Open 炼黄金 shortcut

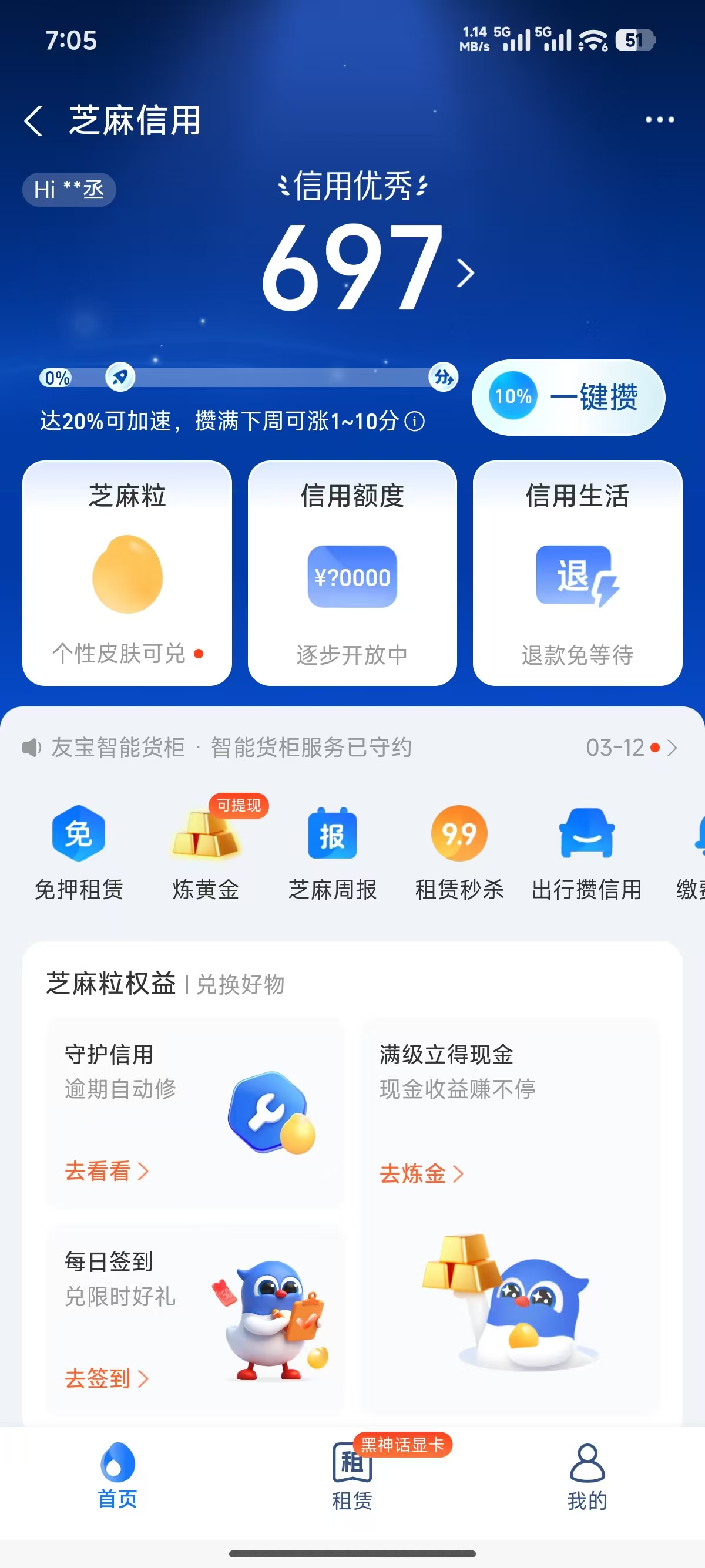[206, 851]
